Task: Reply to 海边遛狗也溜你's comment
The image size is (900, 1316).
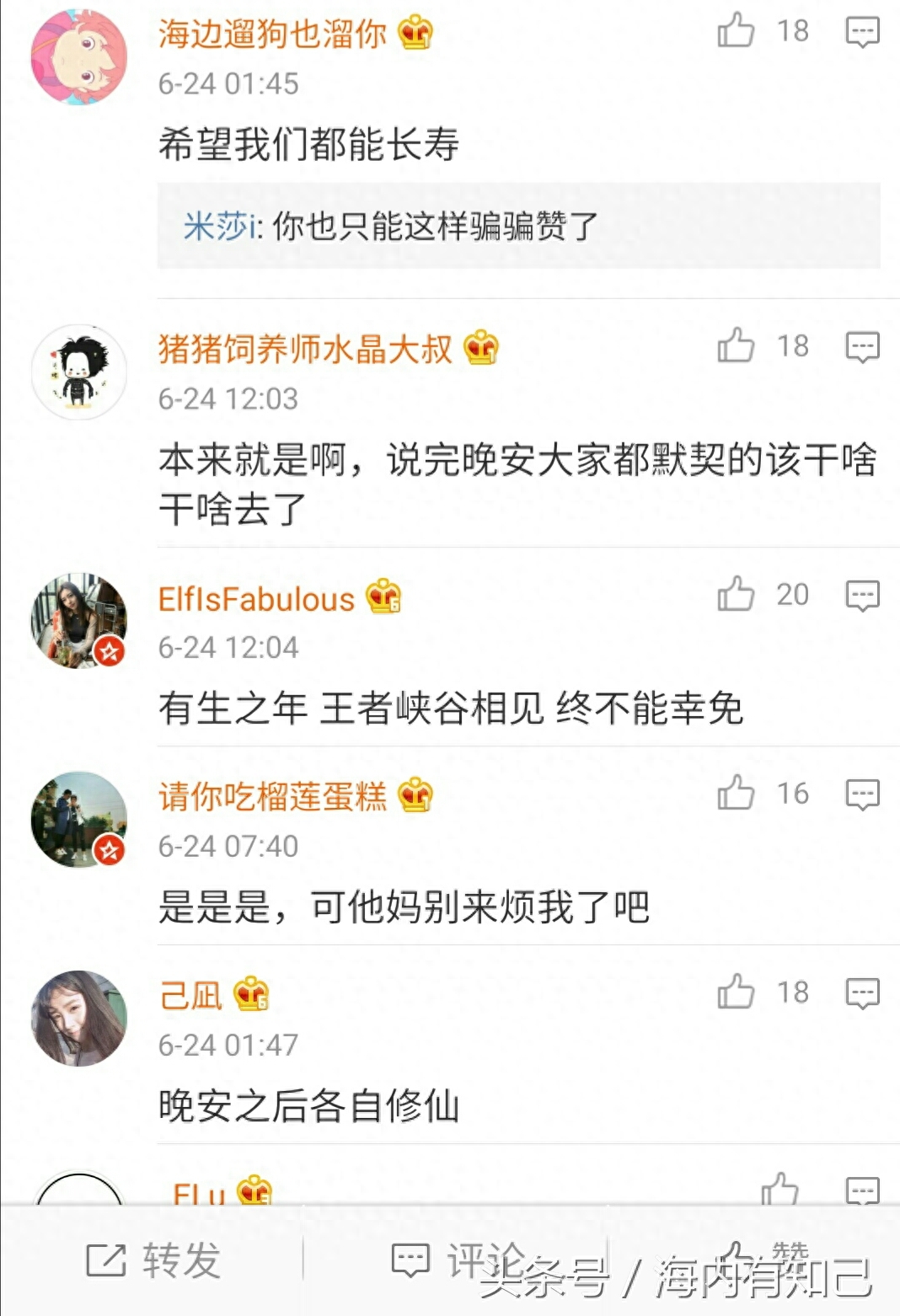Action: click(x=862, y=32)
